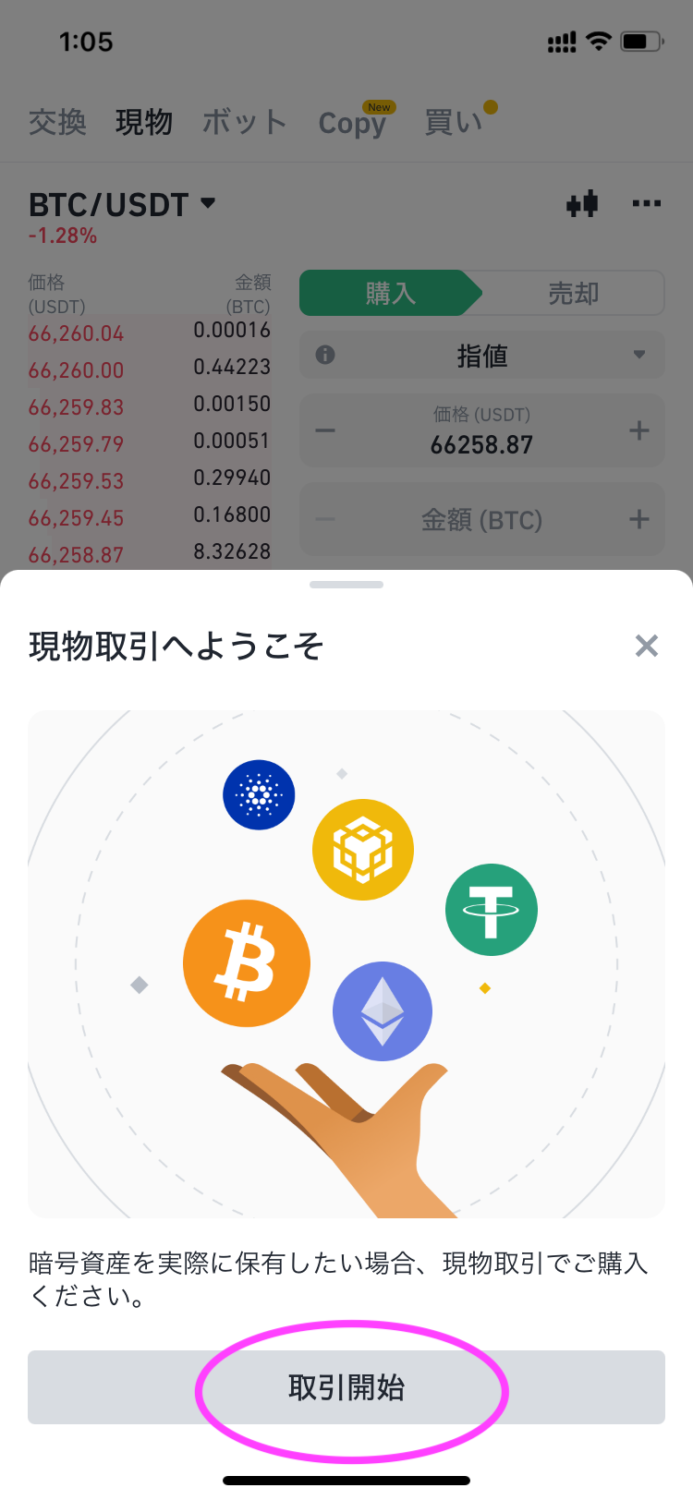Select the 購入 buy side
Image resolution: width=693 pixels, height=1500 pixels.
(x=391, y=293)
